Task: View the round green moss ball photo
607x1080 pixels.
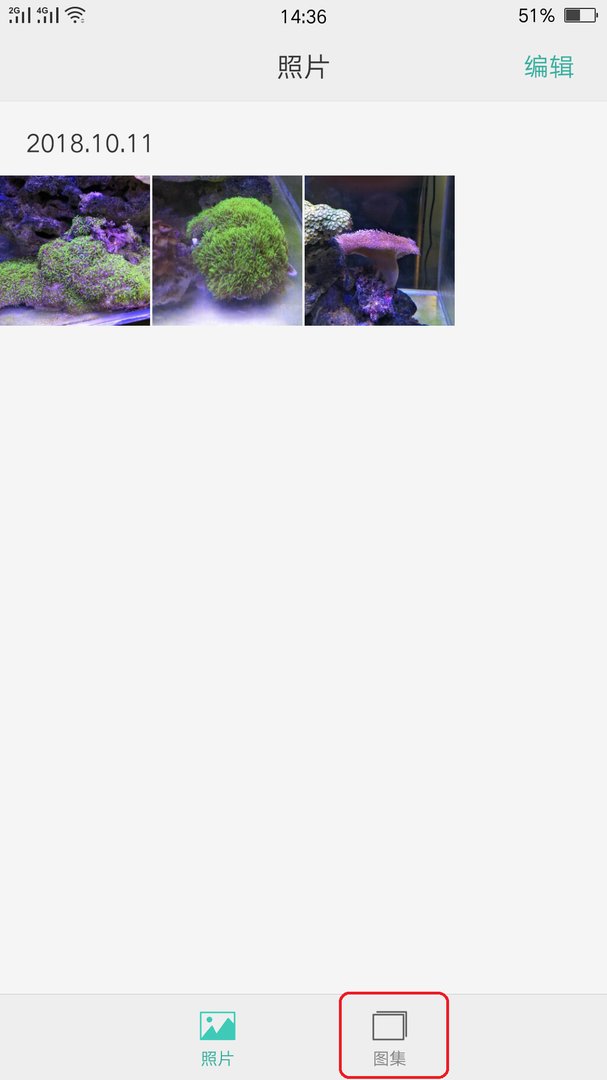Action: pos(227,250)
